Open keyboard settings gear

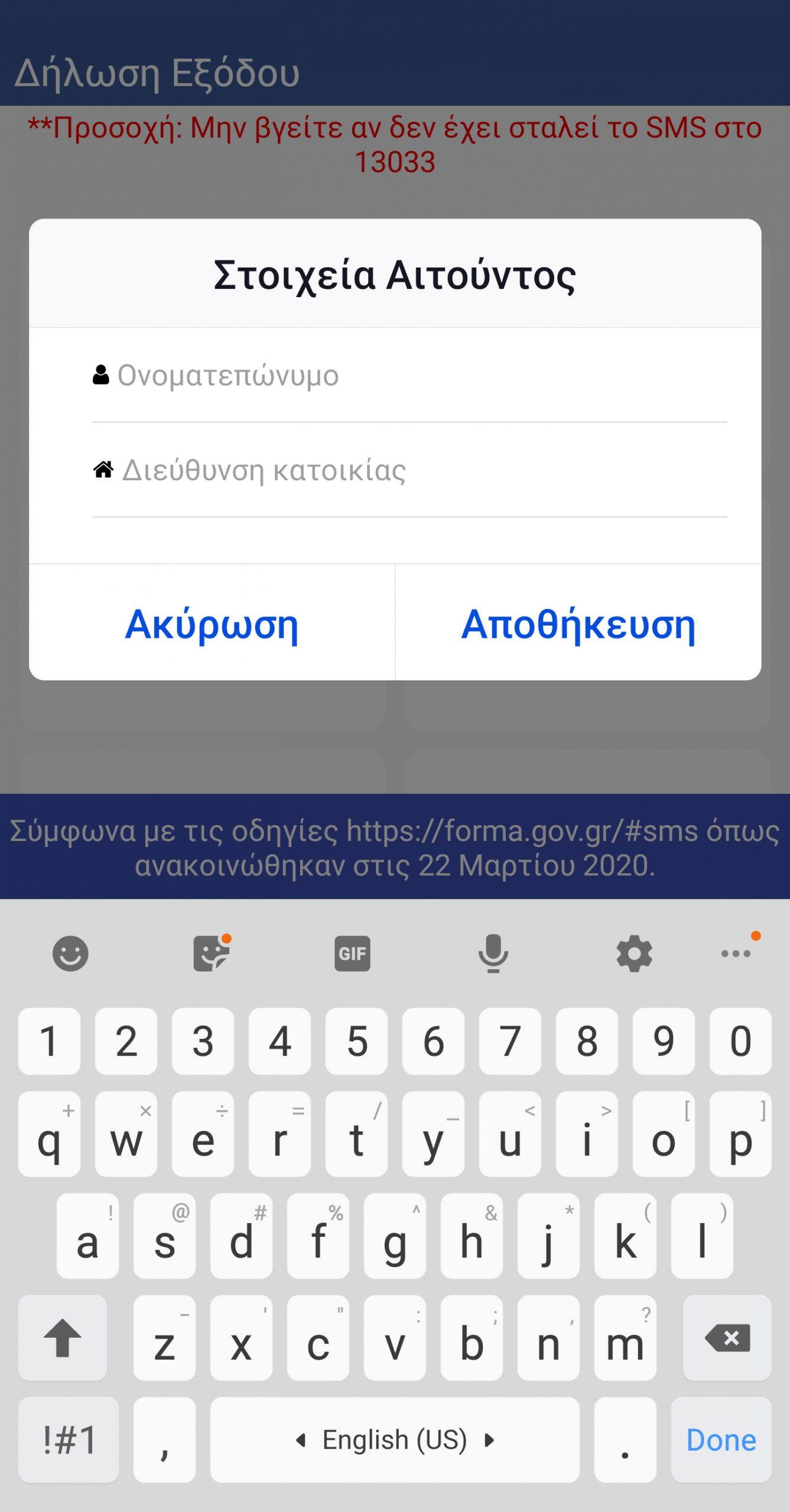point(634,953)
